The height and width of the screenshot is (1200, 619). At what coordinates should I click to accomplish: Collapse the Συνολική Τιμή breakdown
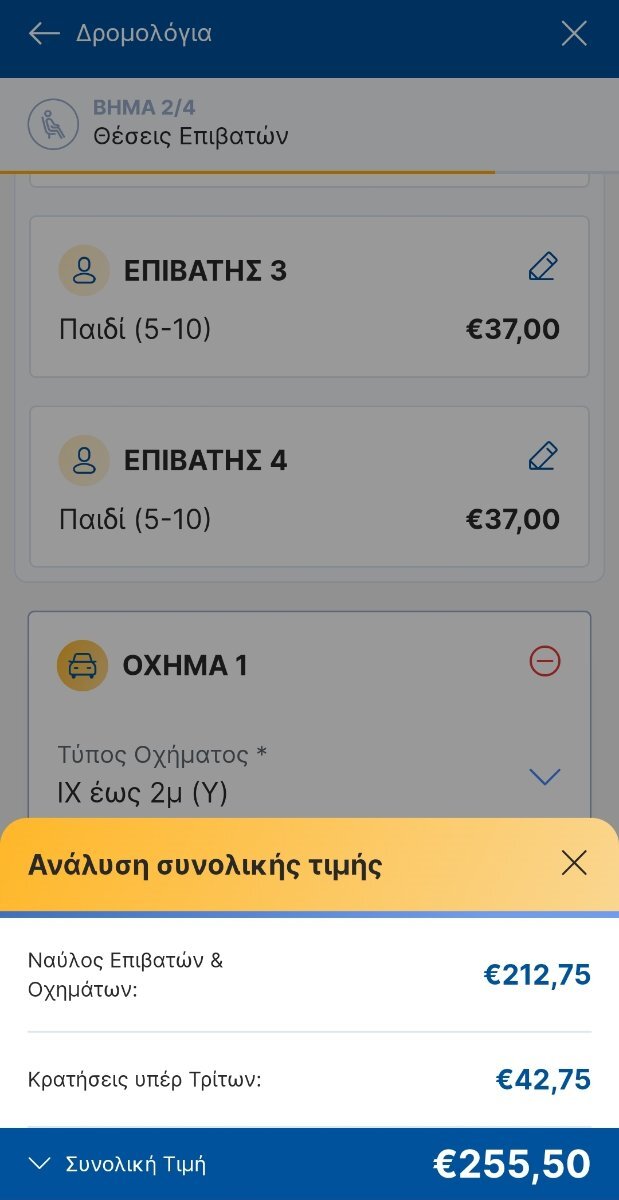tap(40, 1163)
